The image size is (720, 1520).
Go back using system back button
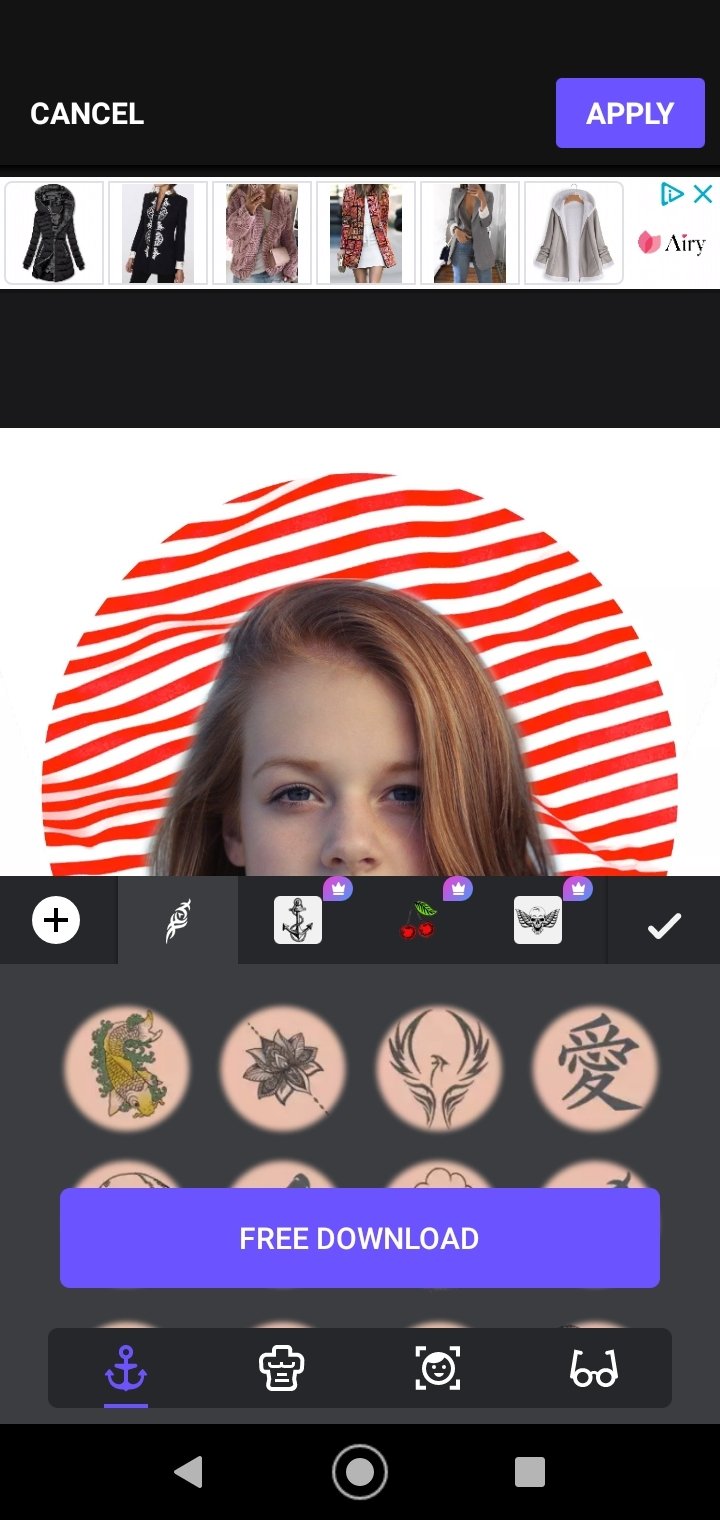[x=188, y=1472]
